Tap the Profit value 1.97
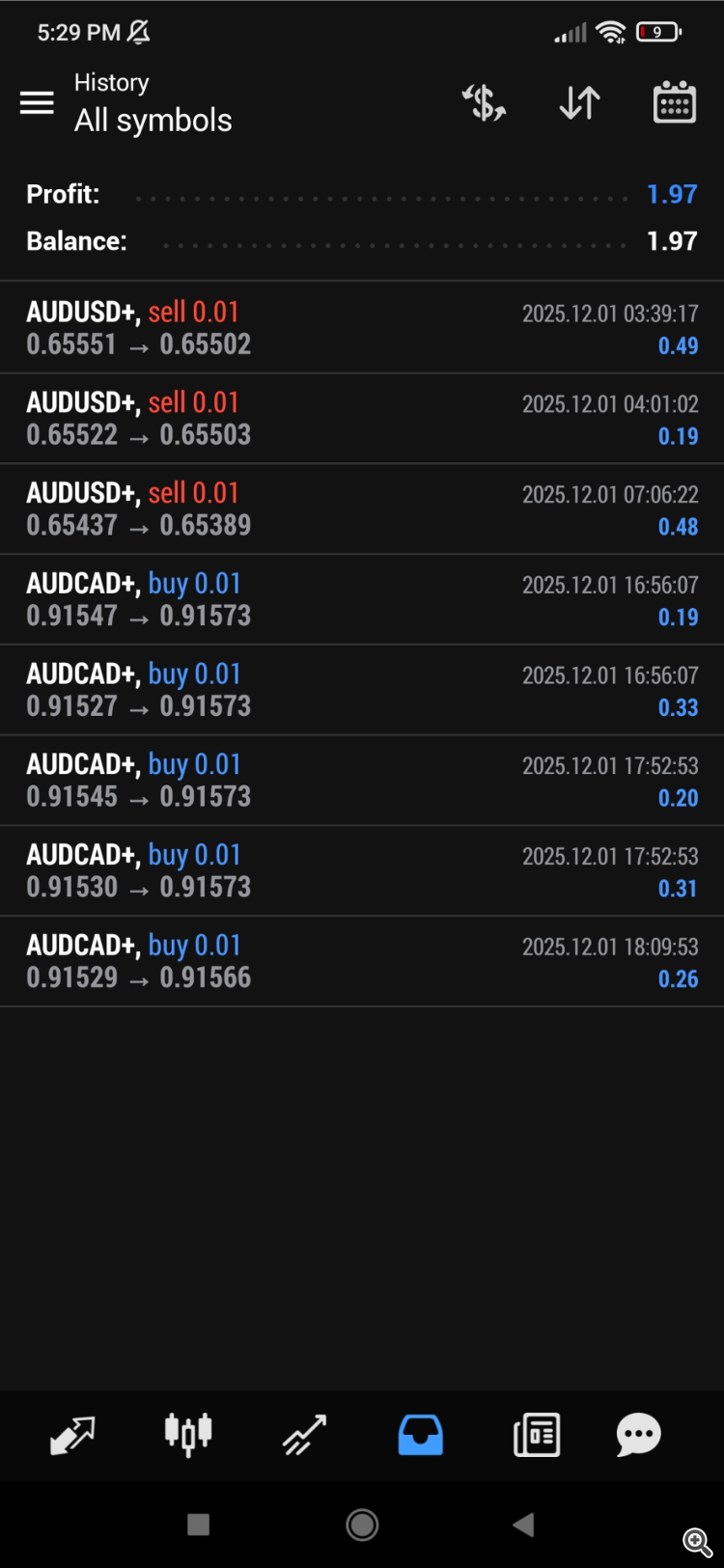 674,194
